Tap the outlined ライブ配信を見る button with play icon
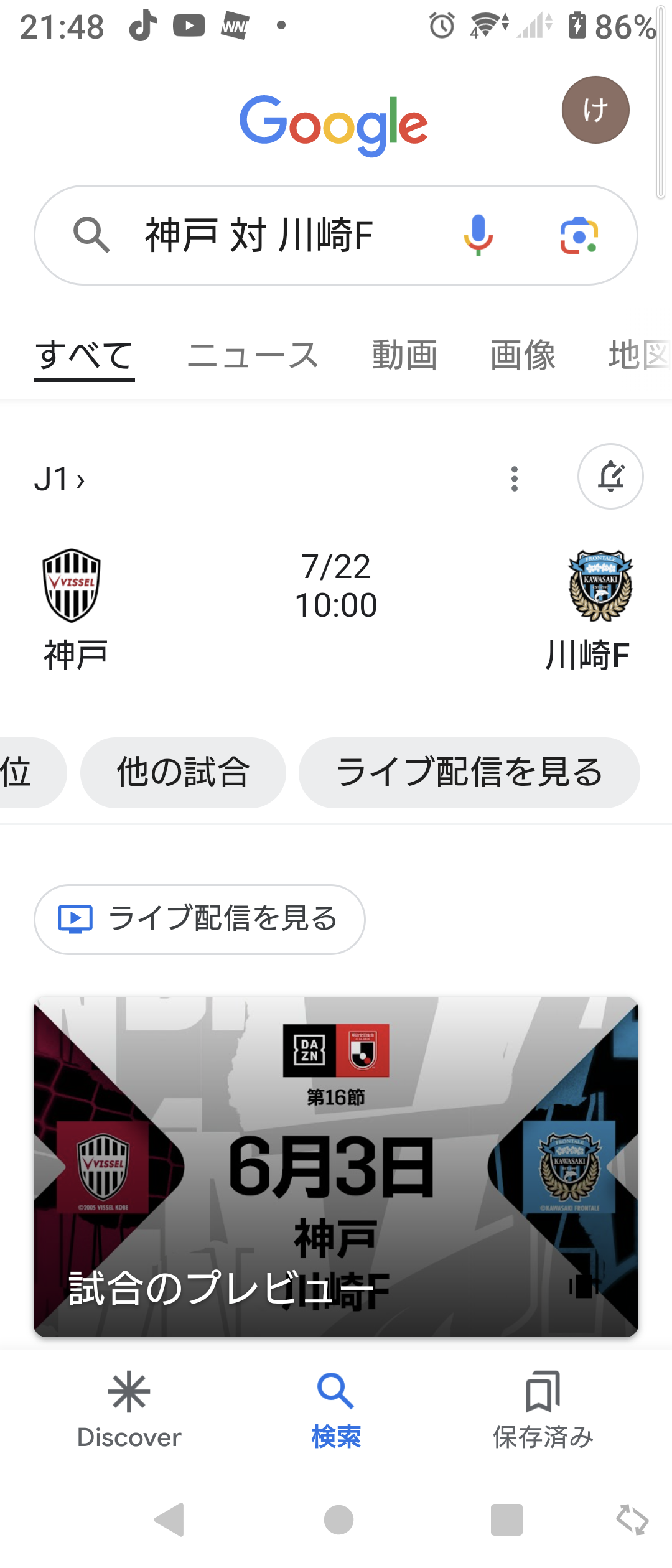Screen dimensions: 672x1568 coord(199,919)
